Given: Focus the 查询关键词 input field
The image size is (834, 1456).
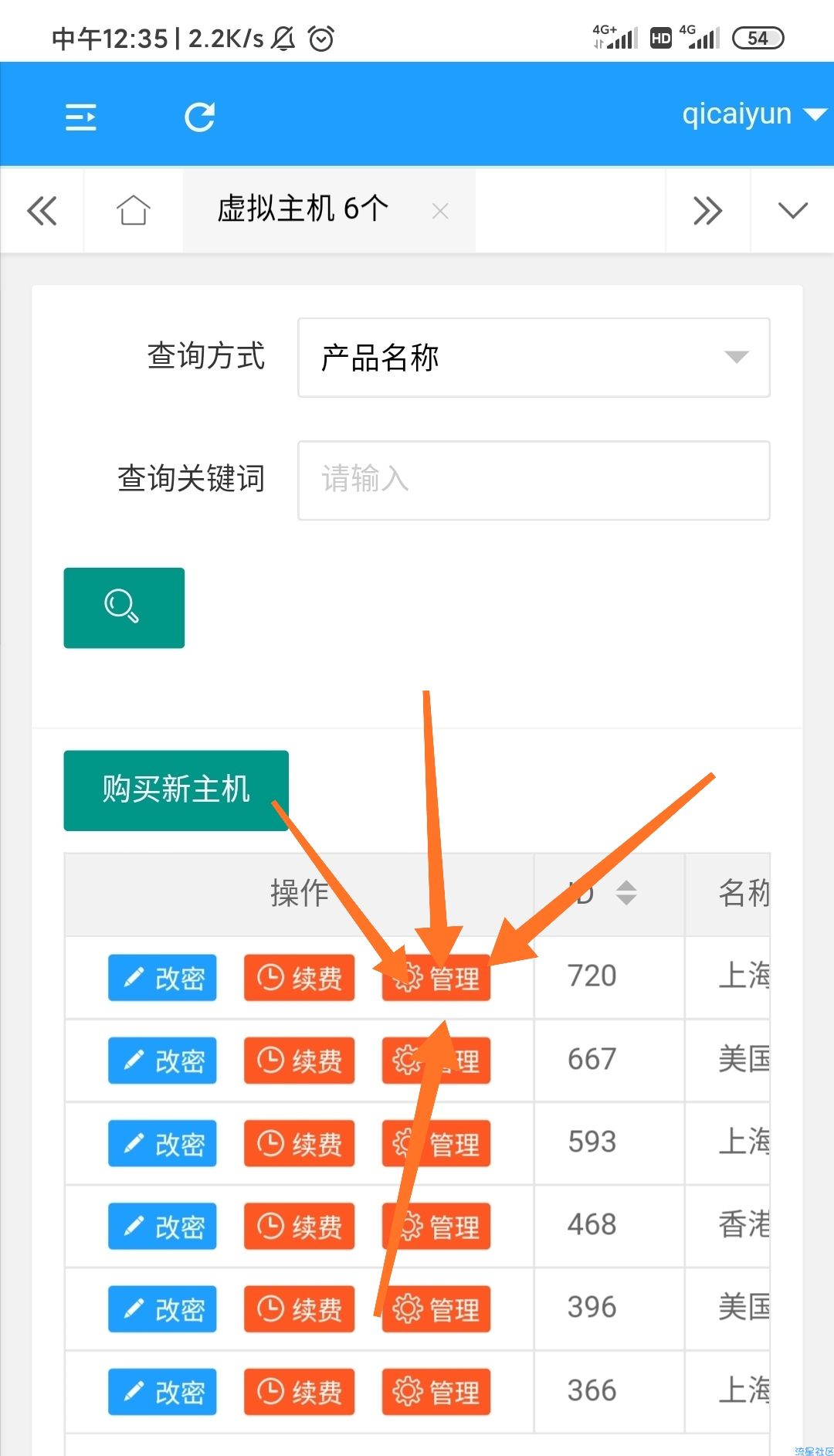Looking at the screenshot, I should [534, 480].
